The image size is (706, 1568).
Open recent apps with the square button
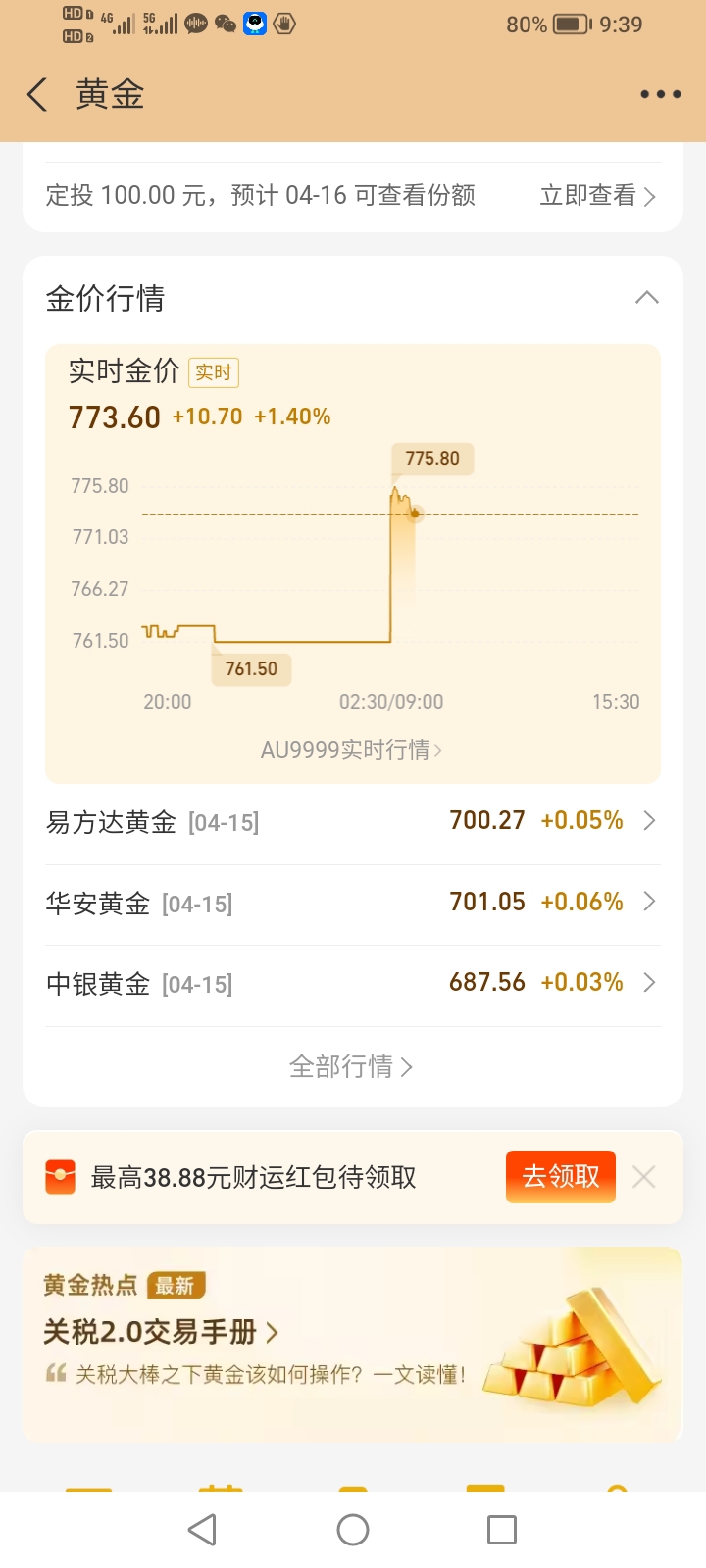(x=503, y=1529)
